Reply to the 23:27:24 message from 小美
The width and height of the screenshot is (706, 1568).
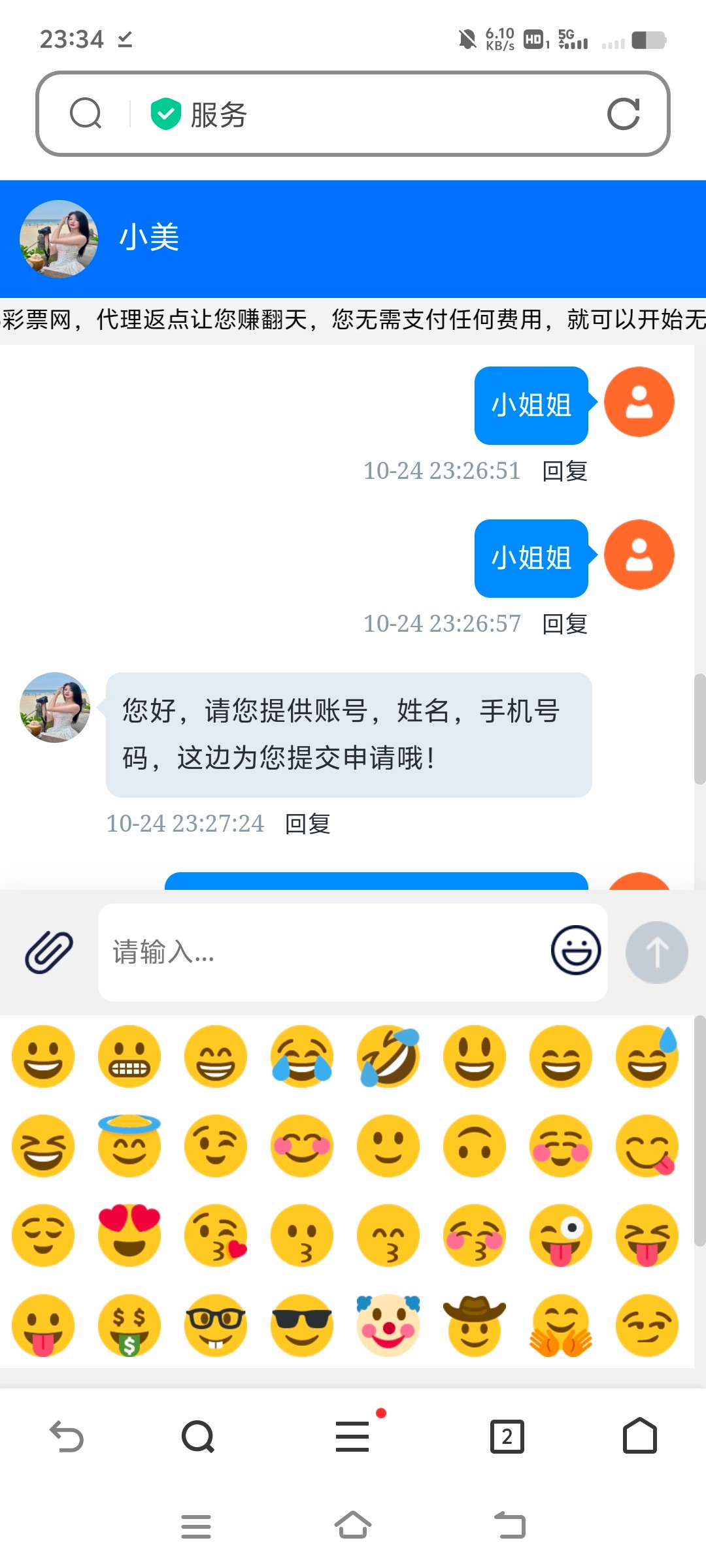307,824
